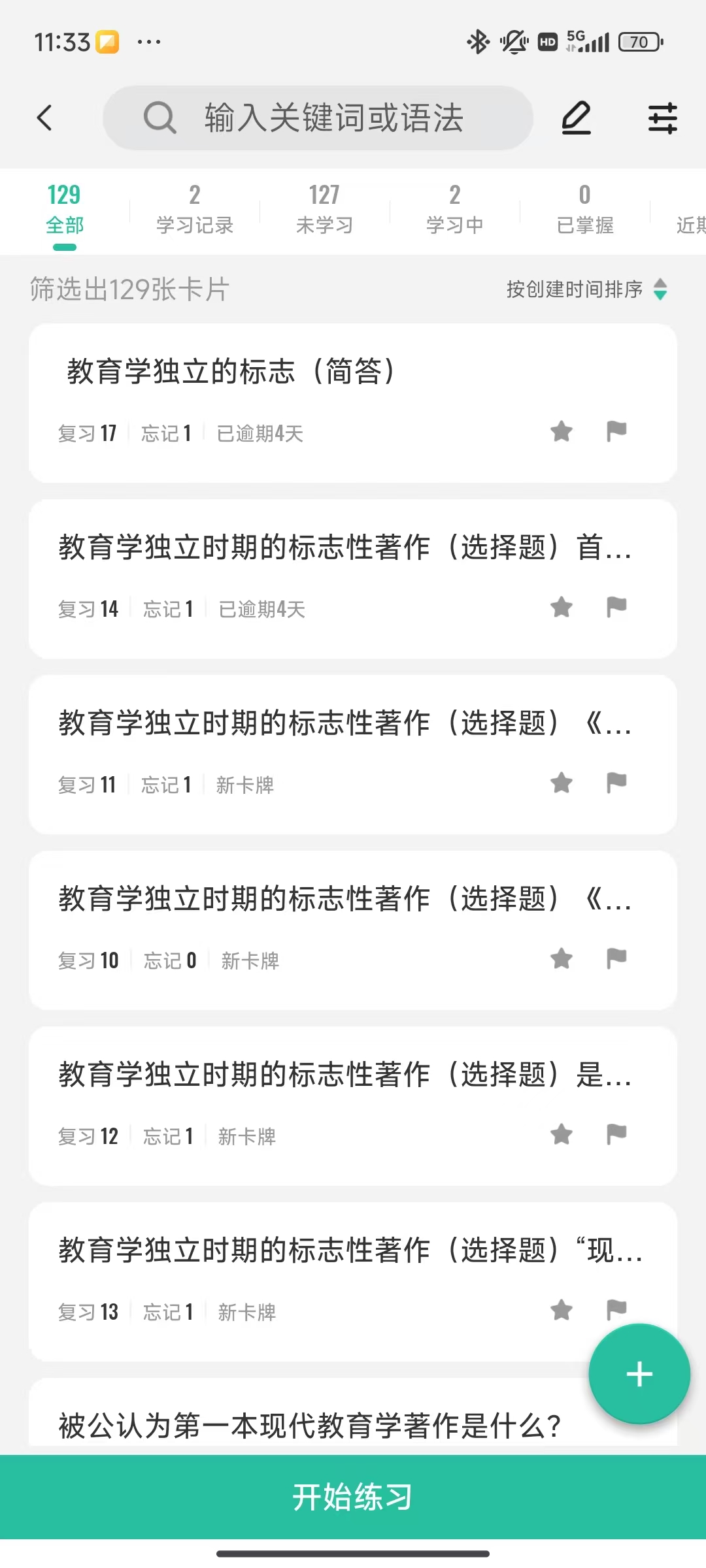Screen dimensions: 706x1568
Task: Open the pencil edit icon
Action: [x=577, y=118]
